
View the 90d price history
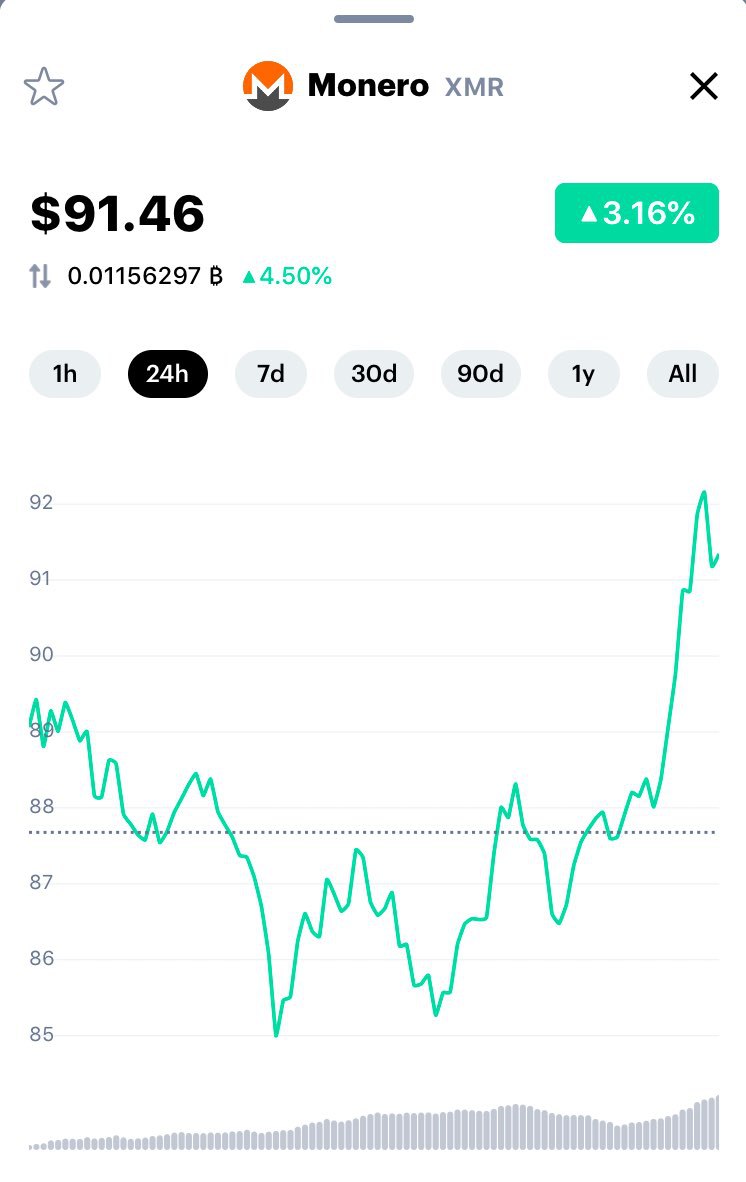click(480, 374)
